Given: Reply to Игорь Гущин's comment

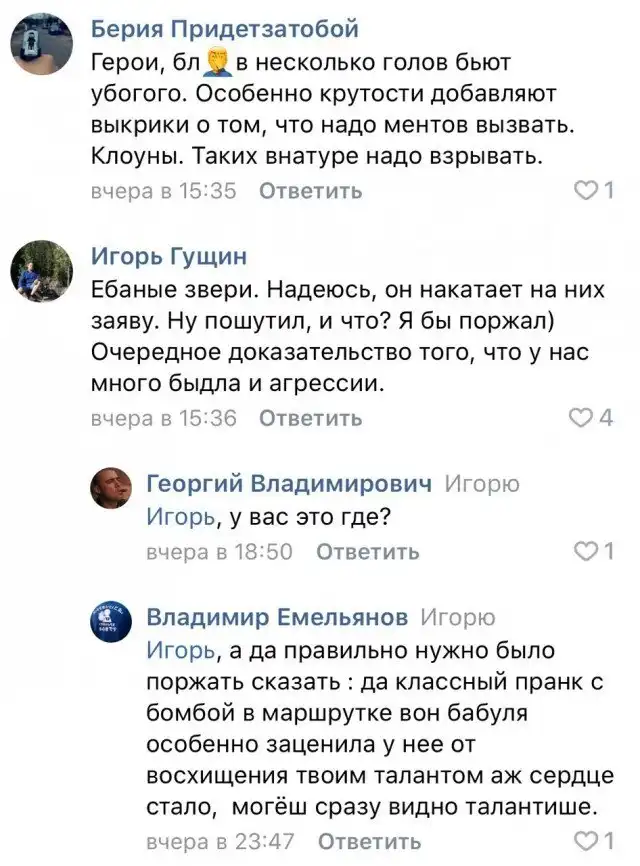Looking at the screenshot, I should click(311, 418).
